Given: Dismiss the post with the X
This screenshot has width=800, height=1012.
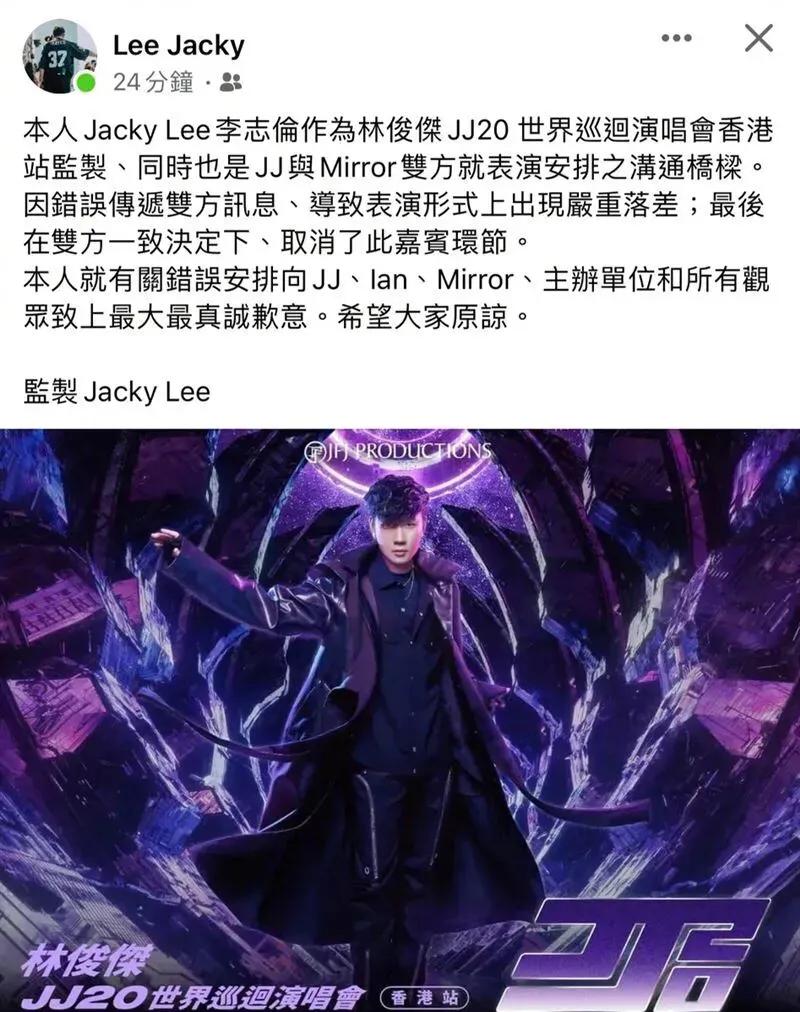Looking at the screenshot, I should (759, 39).
